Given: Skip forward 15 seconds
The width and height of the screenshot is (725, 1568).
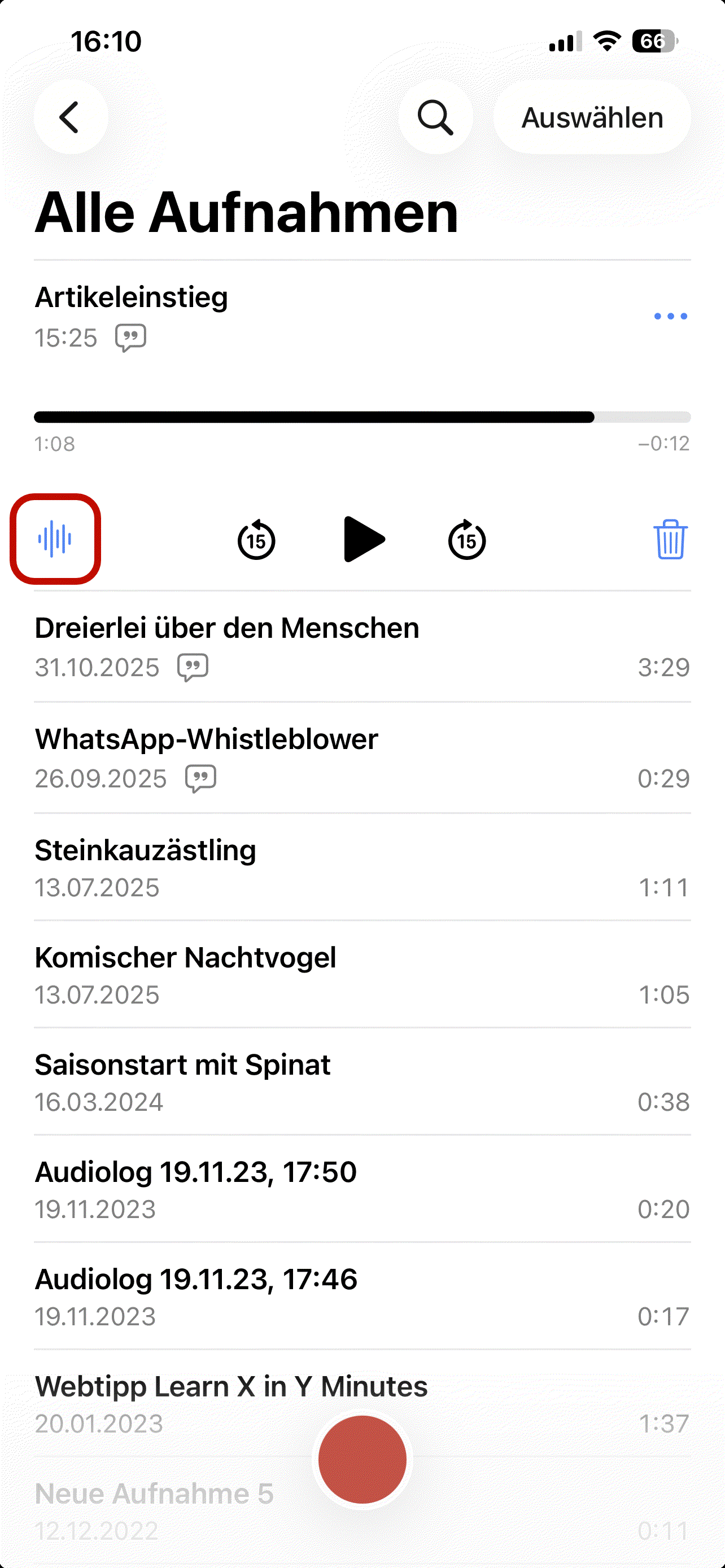Looking at the screenshot, I should click(x=467, y=539).
